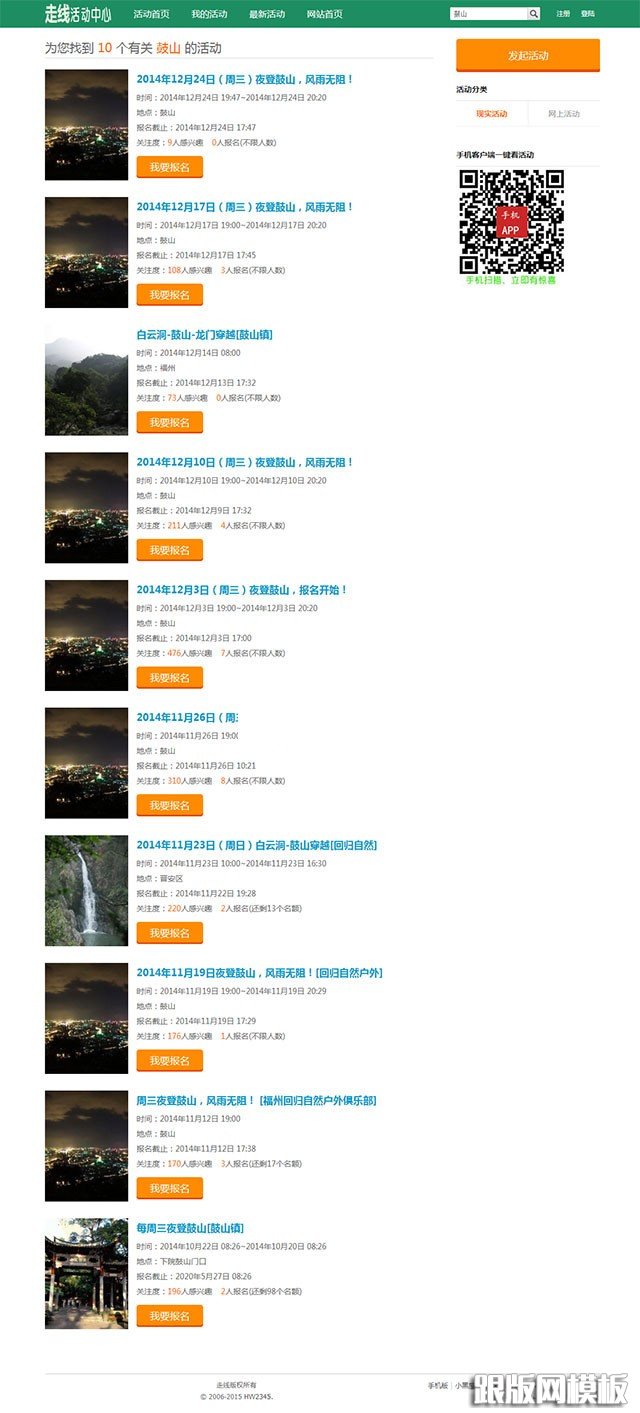Open the 周三夜登鼓山 福州回归自然户外俱乐部 activity
The width and height of the screenshot is (640, 1413).
coord(256,1100)
